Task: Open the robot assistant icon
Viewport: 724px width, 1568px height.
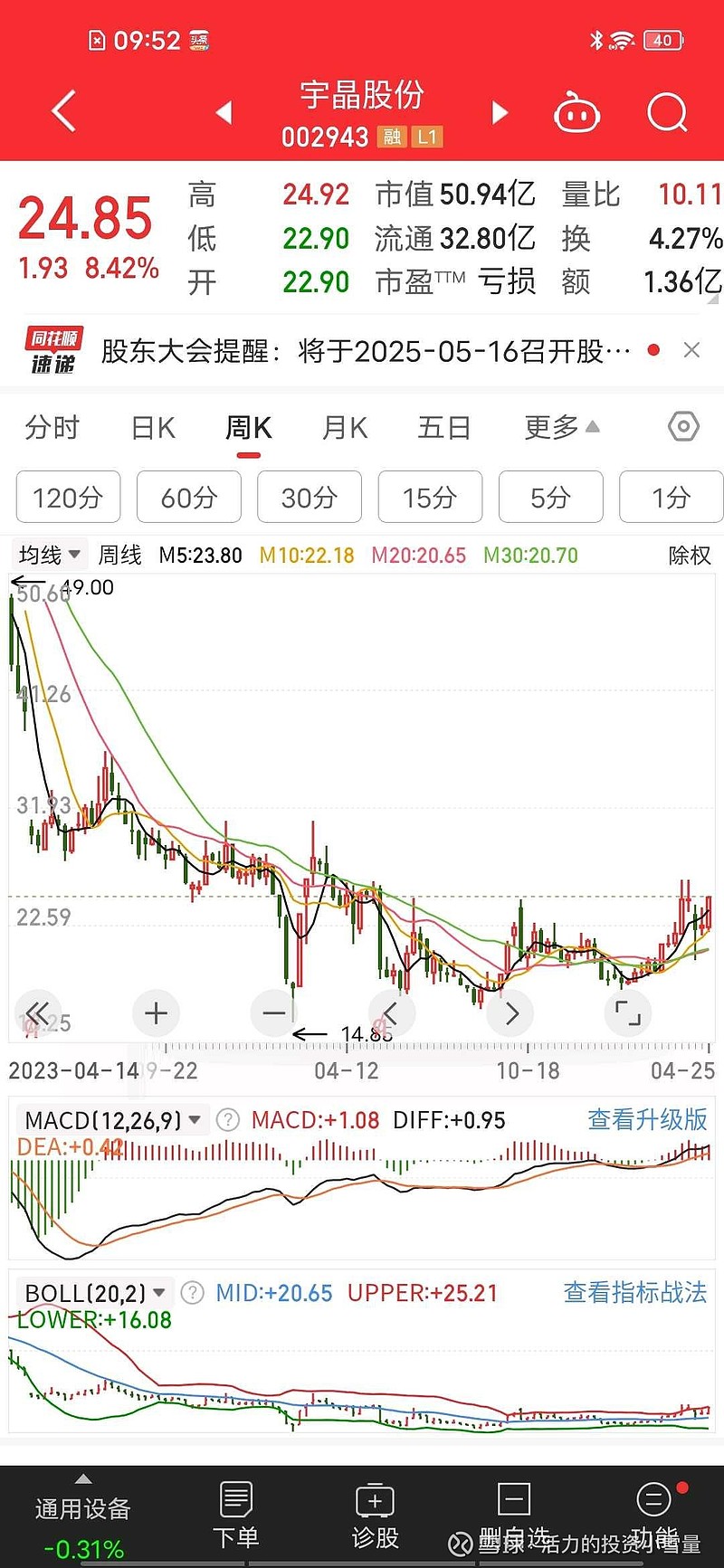Action: click(x=576, y=112)
